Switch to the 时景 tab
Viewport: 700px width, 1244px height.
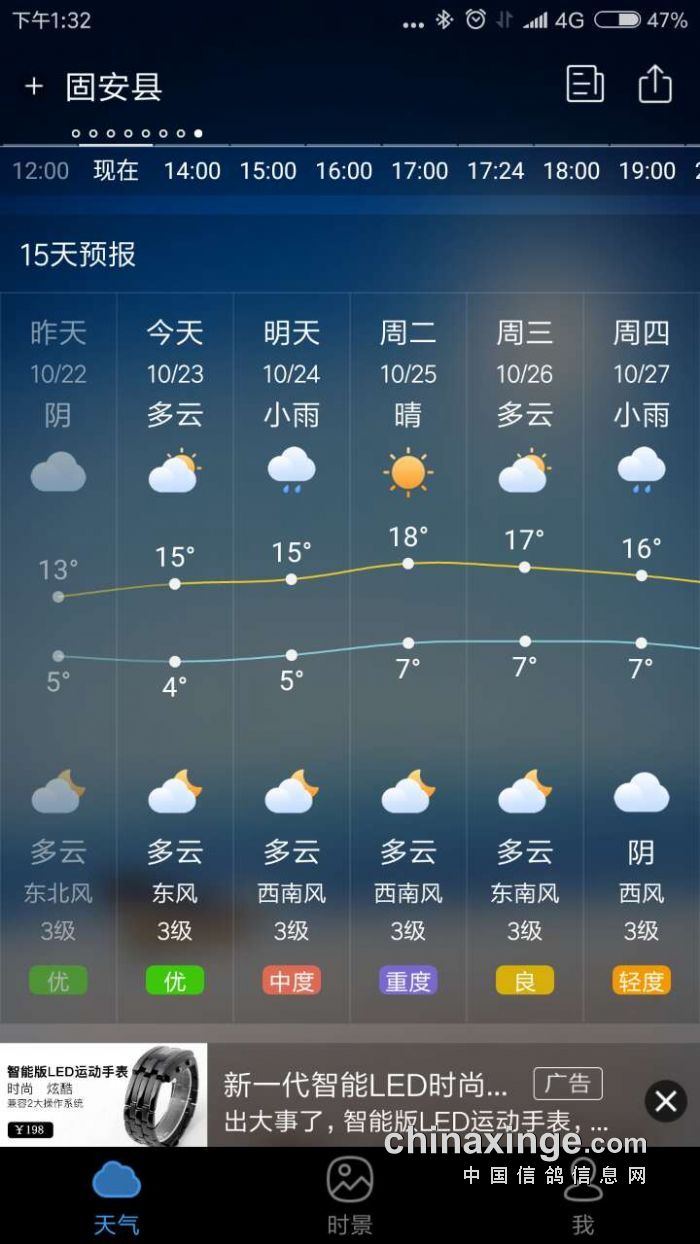[x=350, y=1195]
